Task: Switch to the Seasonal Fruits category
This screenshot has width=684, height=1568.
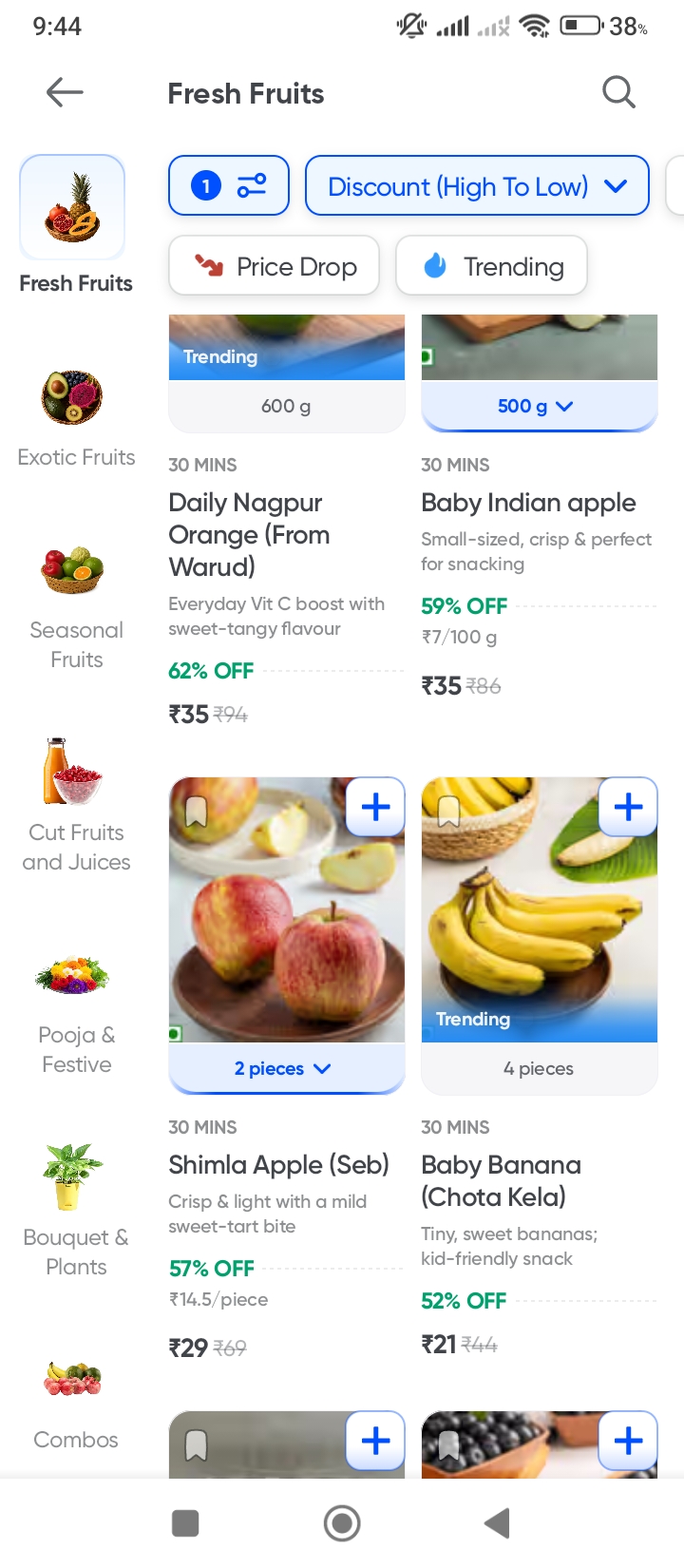Action: [x=76, y=603]
